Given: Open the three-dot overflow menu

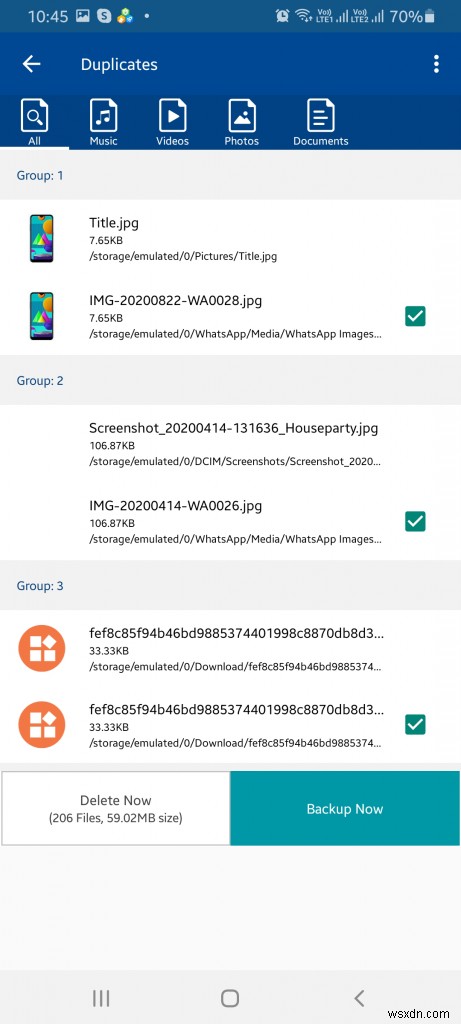Looking at the screenshot, I should click(436, 64).
